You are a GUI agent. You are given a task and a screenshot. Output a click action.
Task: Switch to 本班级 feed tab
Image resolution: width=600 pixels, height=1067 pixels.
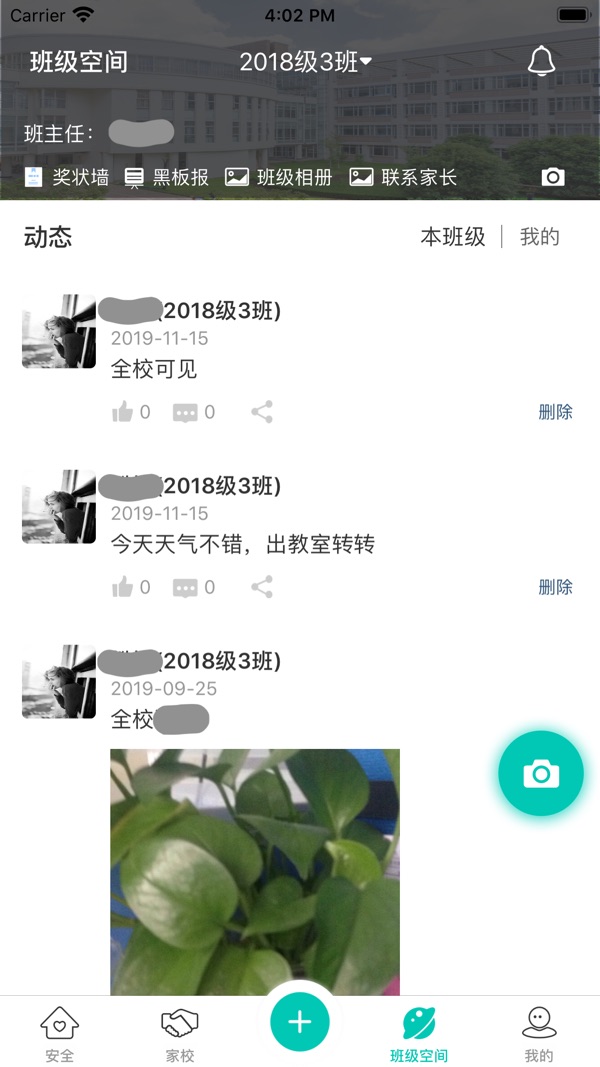tap(452, 237)
